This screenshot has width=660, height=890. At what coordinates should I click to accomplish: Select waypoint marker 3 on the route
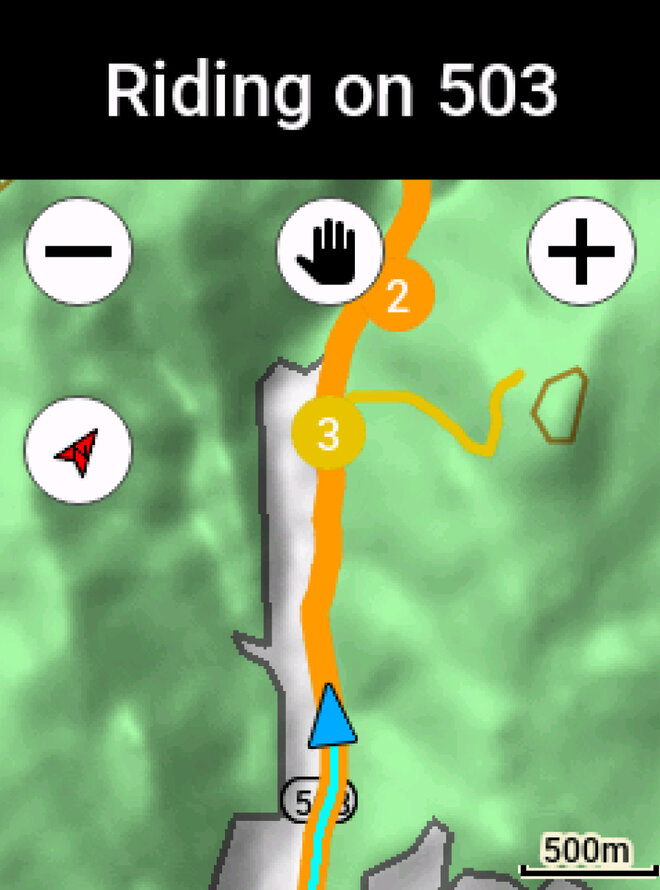[x=328, y=433]
